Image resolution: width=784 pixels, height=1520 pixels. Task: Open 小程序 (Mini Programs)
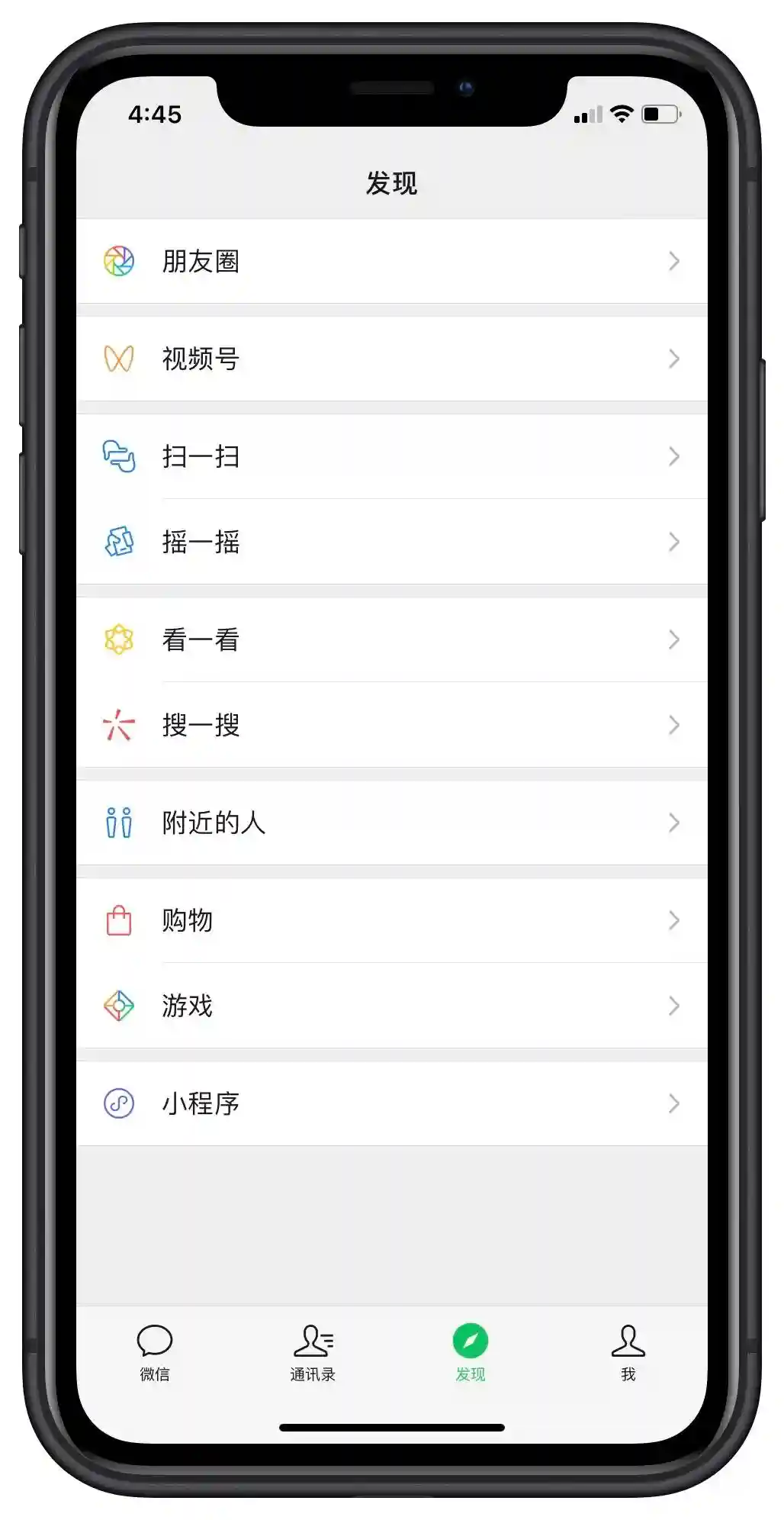click(x=390, y=1103)
